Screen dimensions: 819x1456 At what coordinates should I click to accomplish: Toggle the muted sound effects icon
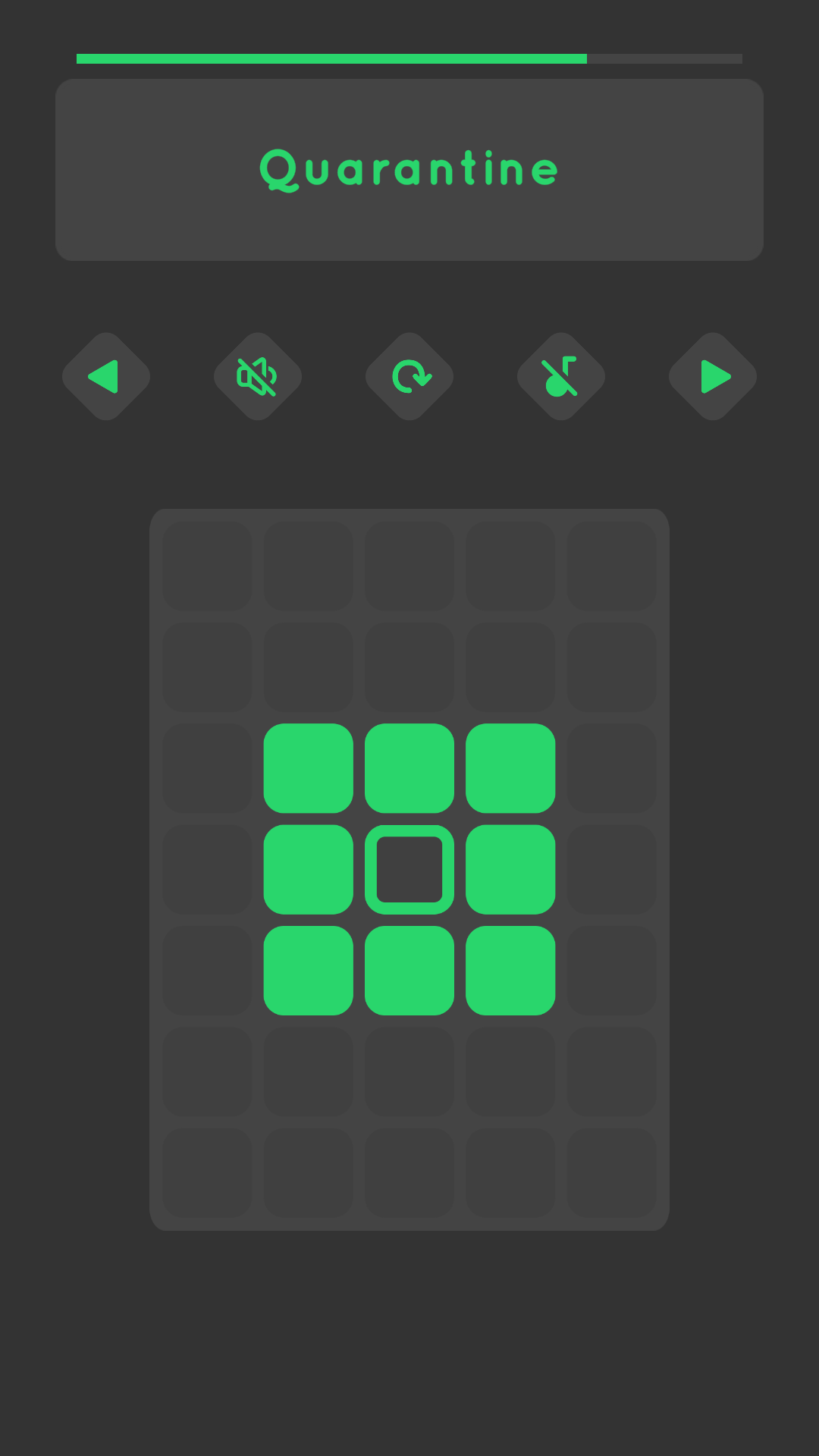[258, 376]
